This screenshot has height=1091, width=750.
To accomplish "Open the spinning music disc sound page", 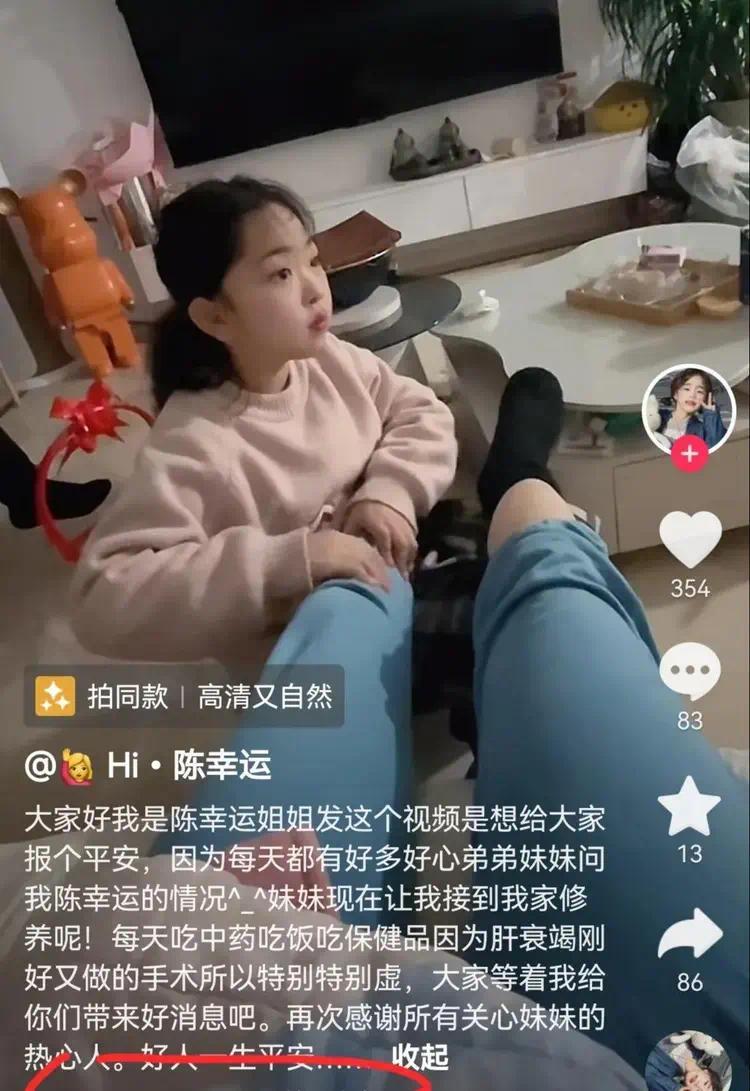I will (690, 1065).
